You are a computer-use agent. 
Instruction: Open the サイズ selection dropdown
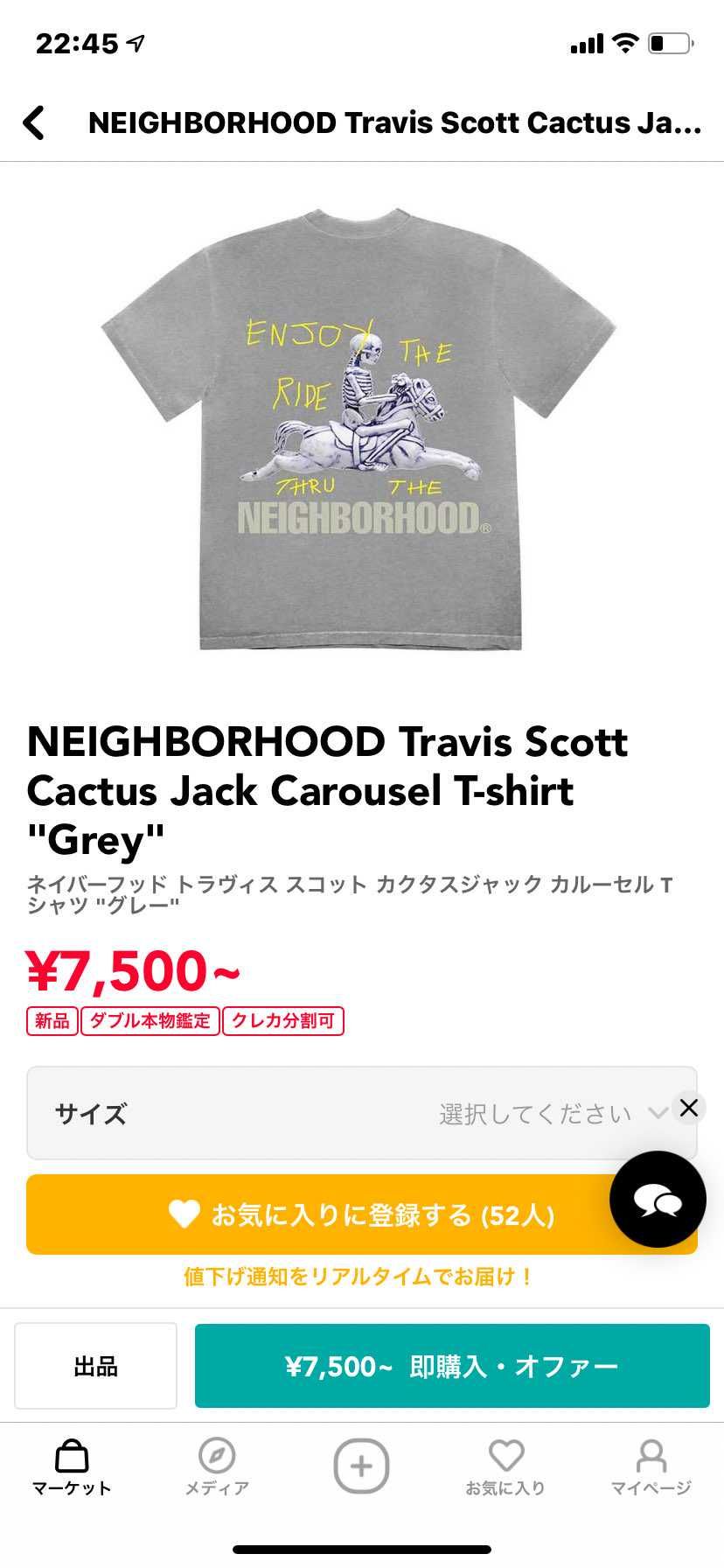(350, 1112)
